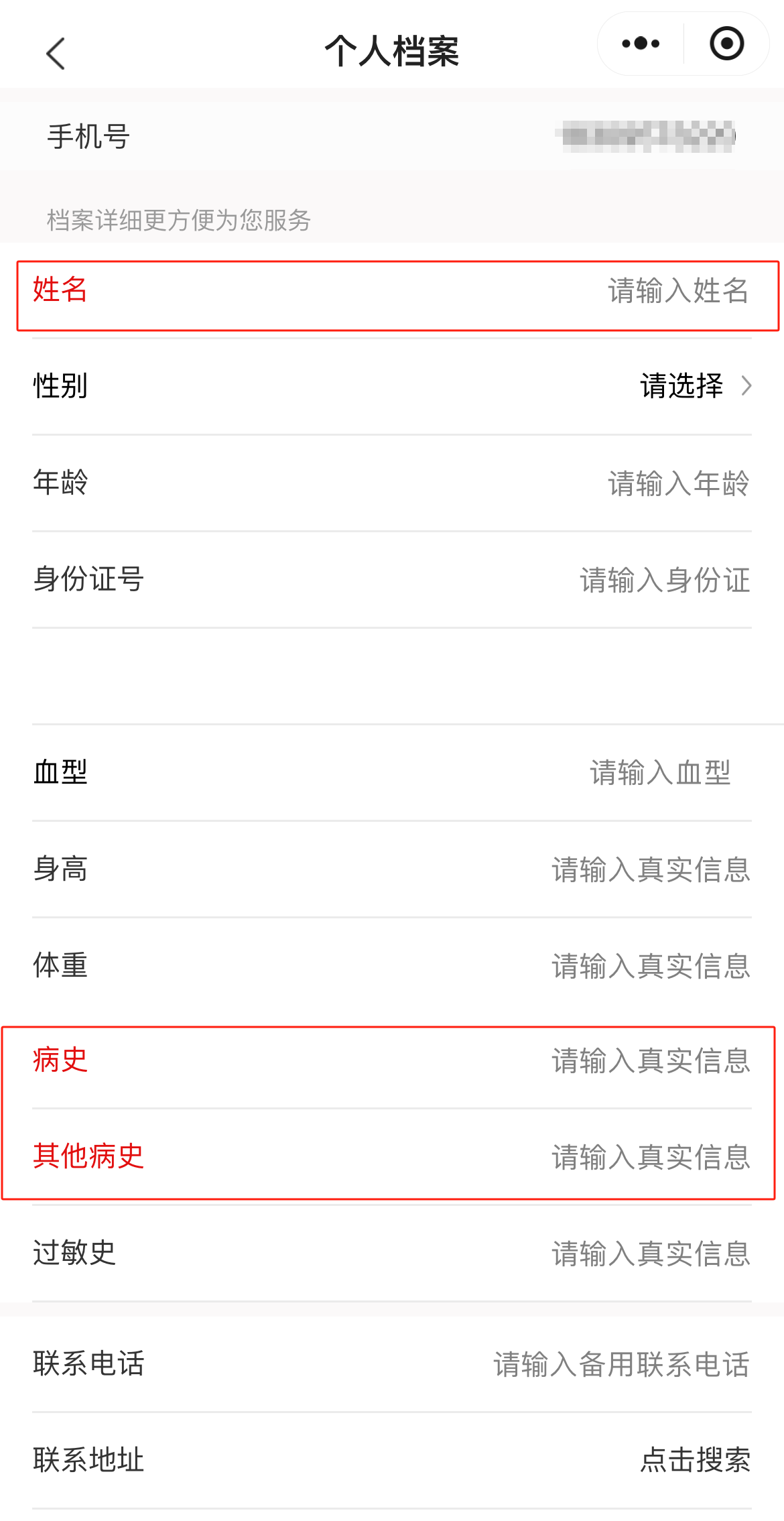This screenshot has height=1521, width=784.
Task: Focus the 身高 input field
Action: pyautogui.click(x=650, y=869)
